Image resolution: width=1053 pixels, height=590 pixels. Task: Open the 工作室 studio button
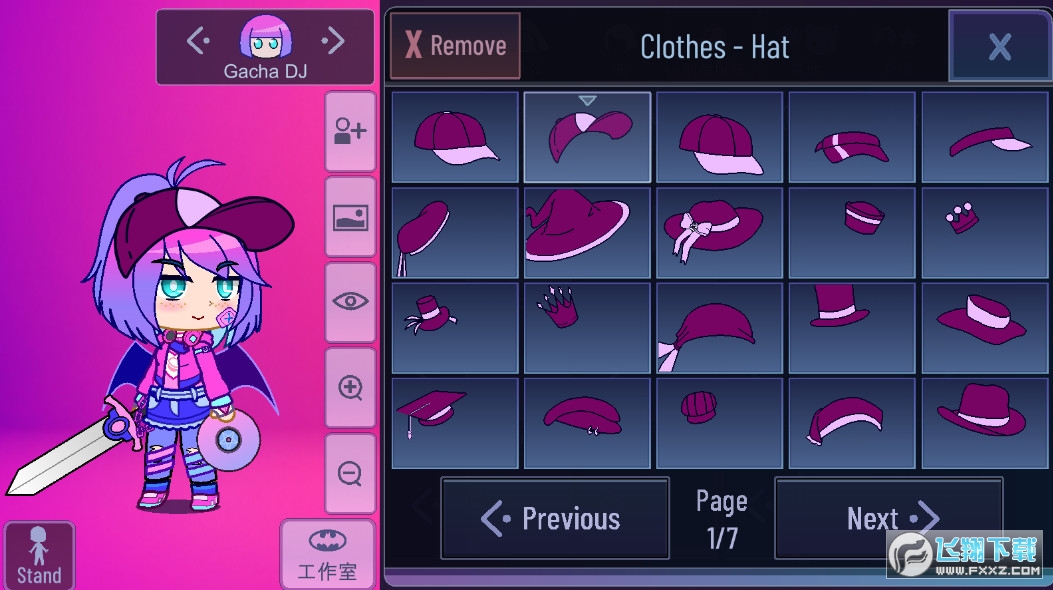click(327, 555)
